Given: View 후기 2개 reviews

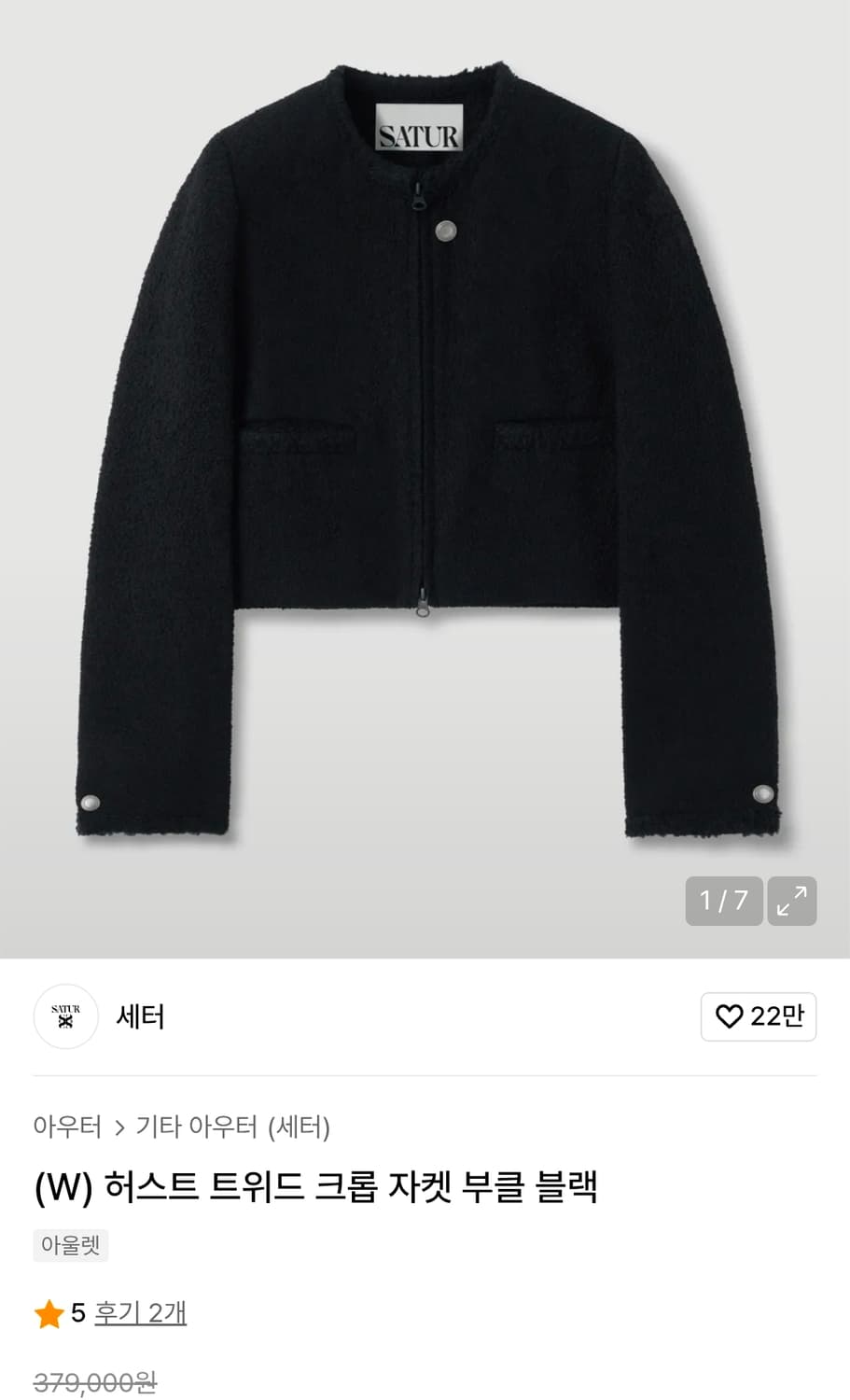Looking at the screenshot, I should 136,1312.
